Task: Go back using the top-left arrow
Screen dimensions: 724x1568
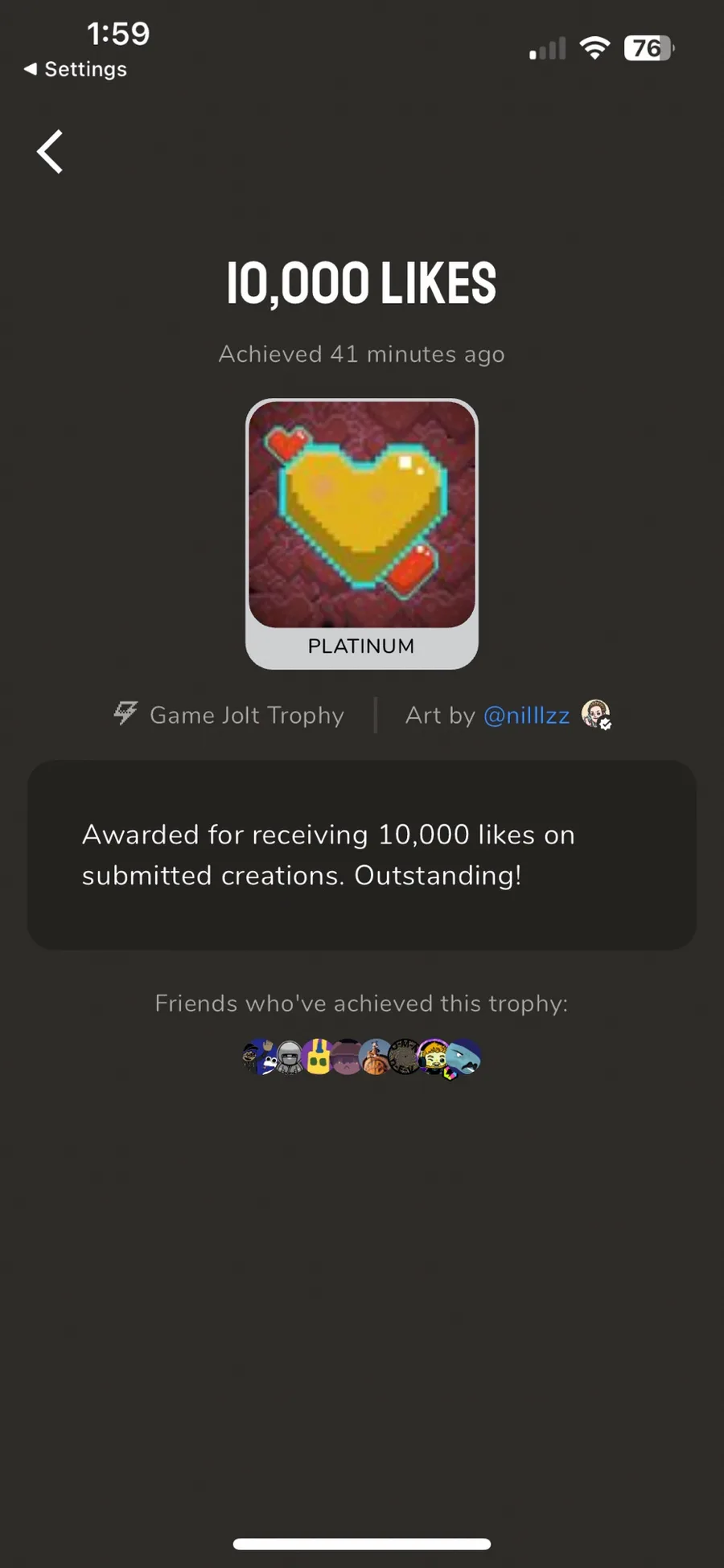Action: point(50,151)
